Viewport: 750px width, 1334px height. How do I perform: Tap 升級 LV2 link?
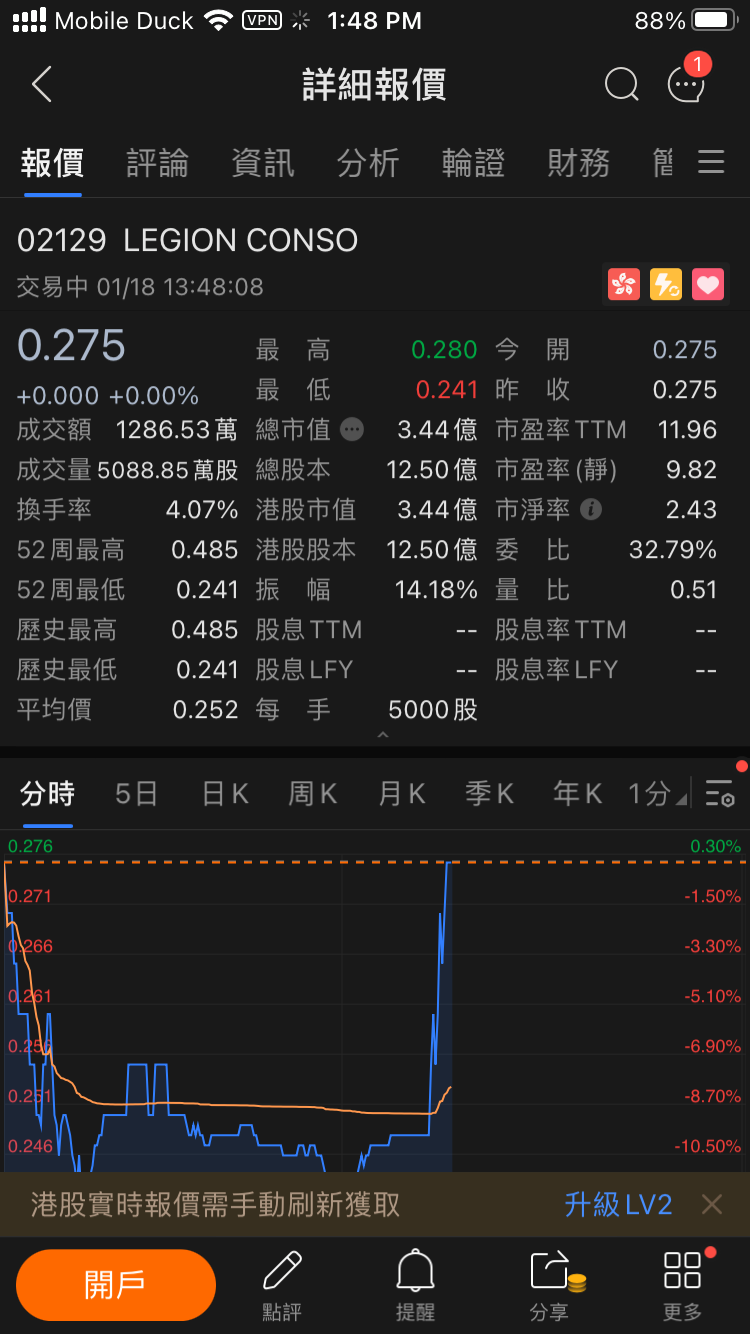[x=618, y=1204]
